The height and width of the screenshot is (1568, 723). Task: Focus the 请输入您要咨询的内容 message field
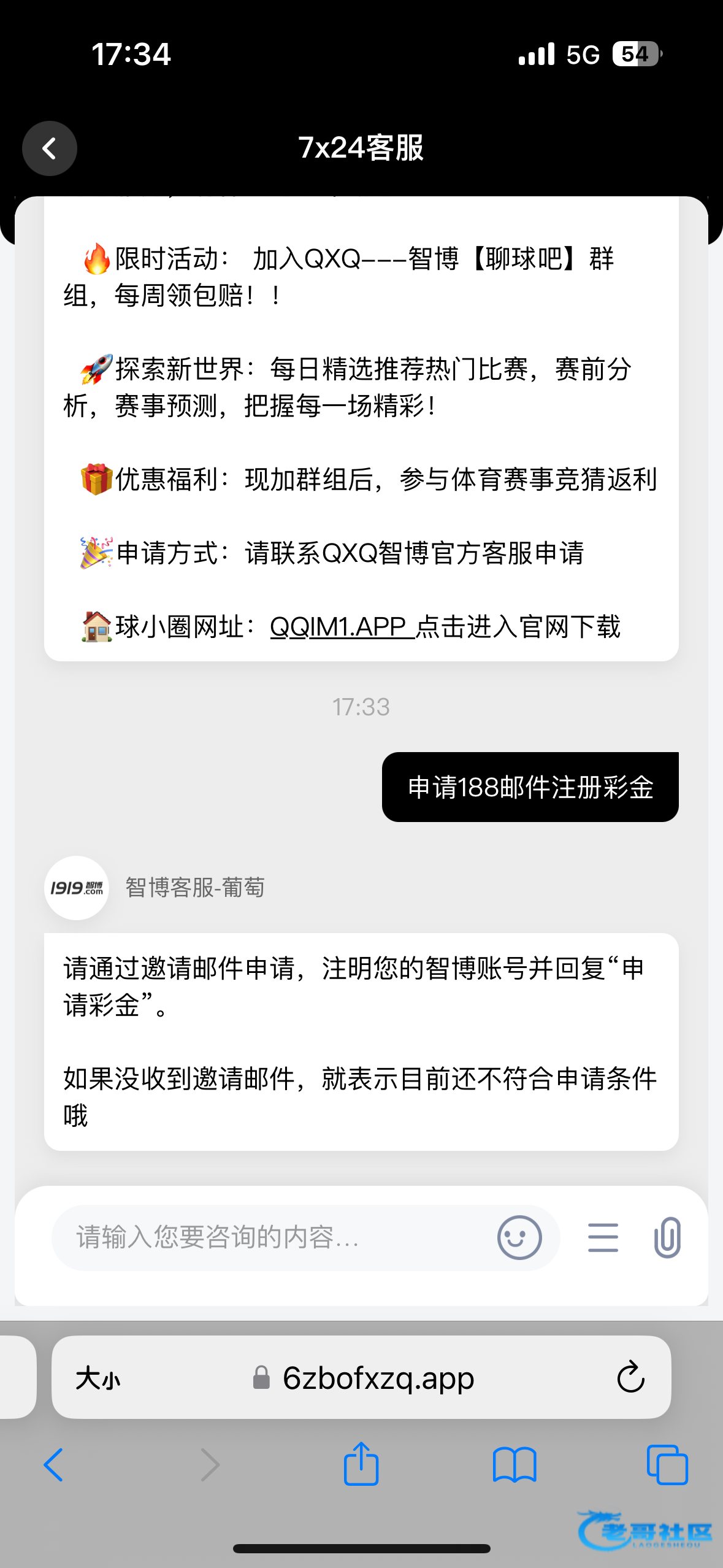tap(270, 1237)
